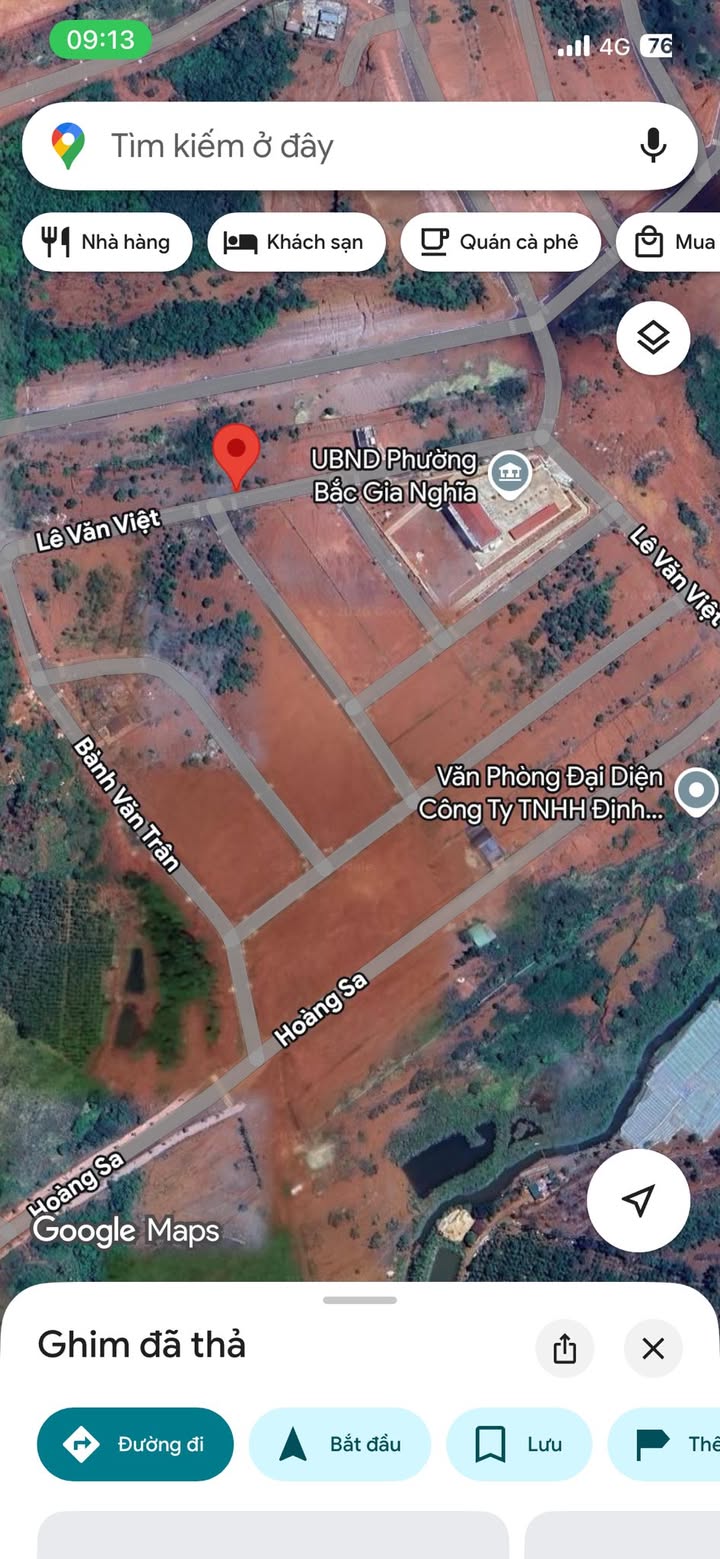
Task: Filter map by Khách sạn
Action: (x=296, y=242)
